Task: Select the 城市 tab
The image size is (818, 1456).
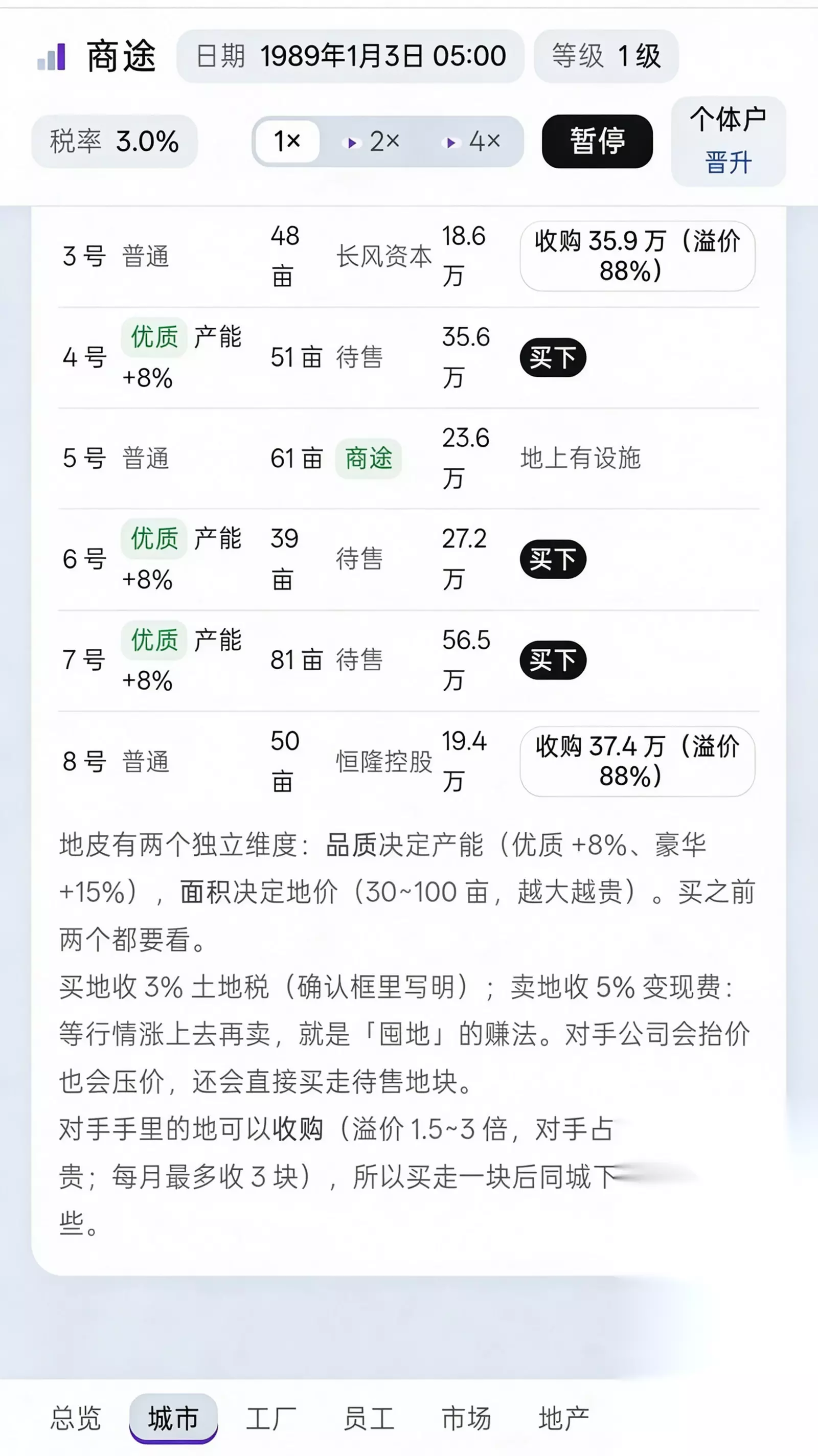Action: [173, 1418]
